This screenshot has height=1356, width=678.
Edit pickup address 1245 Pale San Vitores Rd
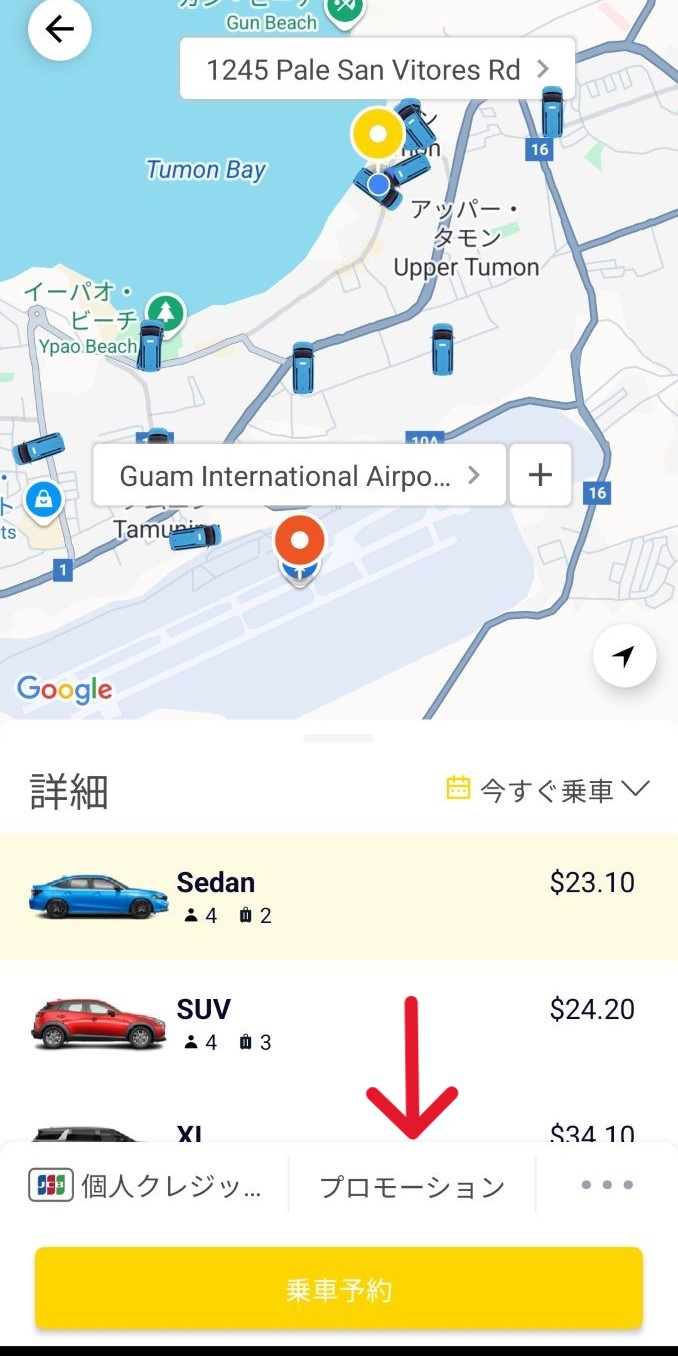coord(377,69)
